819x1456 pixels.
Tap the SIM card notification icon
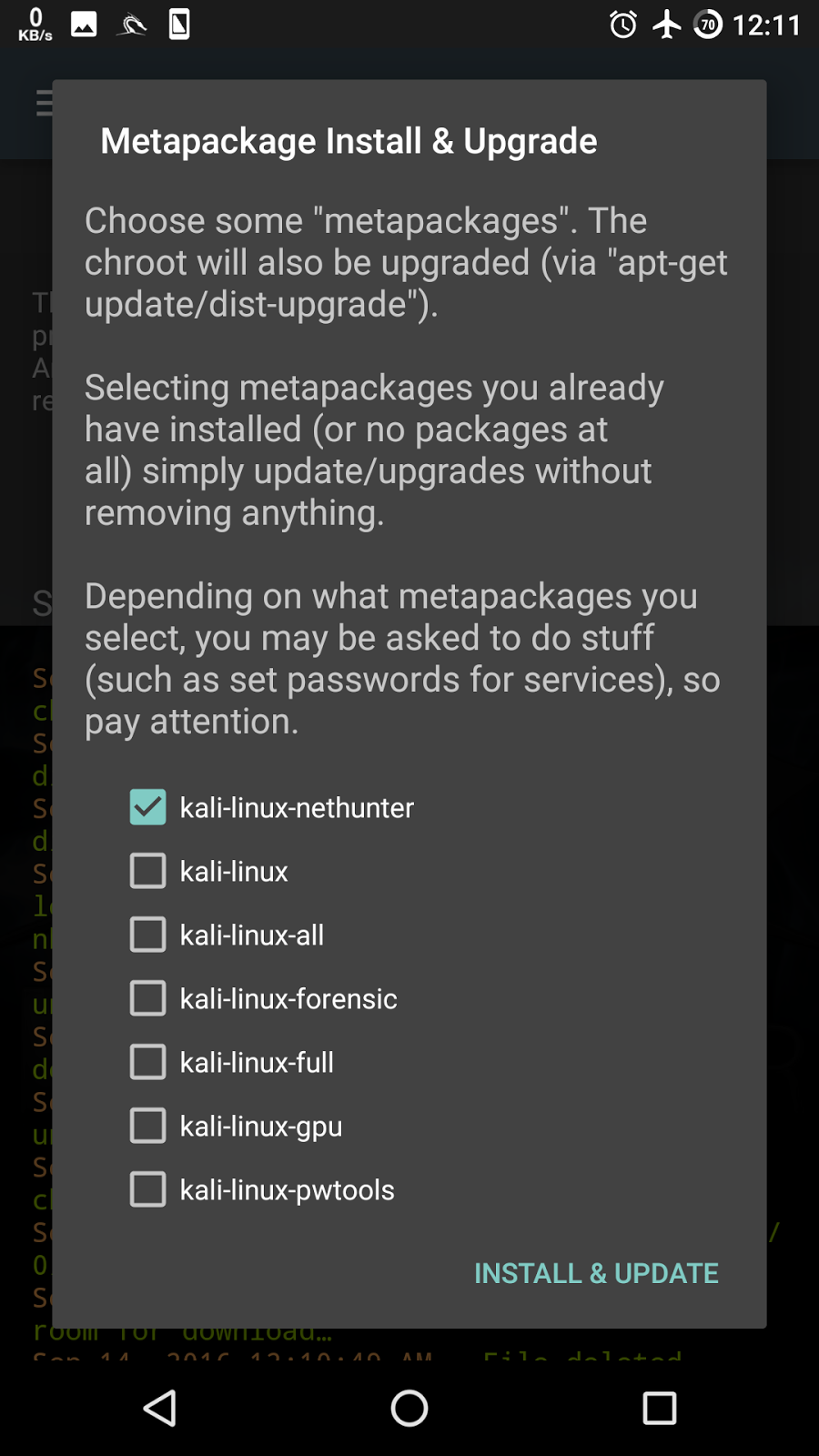click(x=178, y=25)
